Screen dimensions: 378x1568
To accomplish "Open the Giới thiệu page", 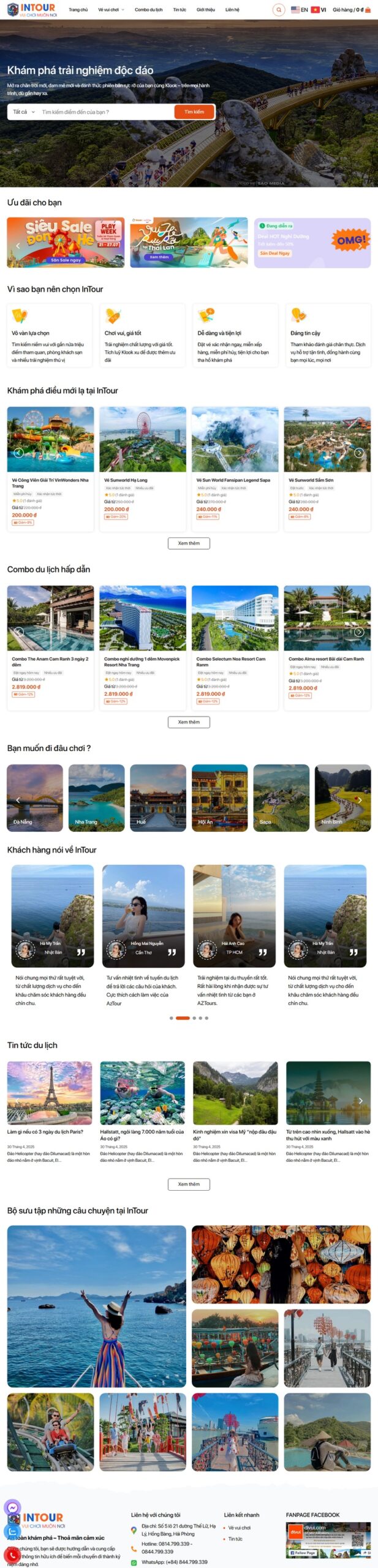I will [x=206, y=10].
